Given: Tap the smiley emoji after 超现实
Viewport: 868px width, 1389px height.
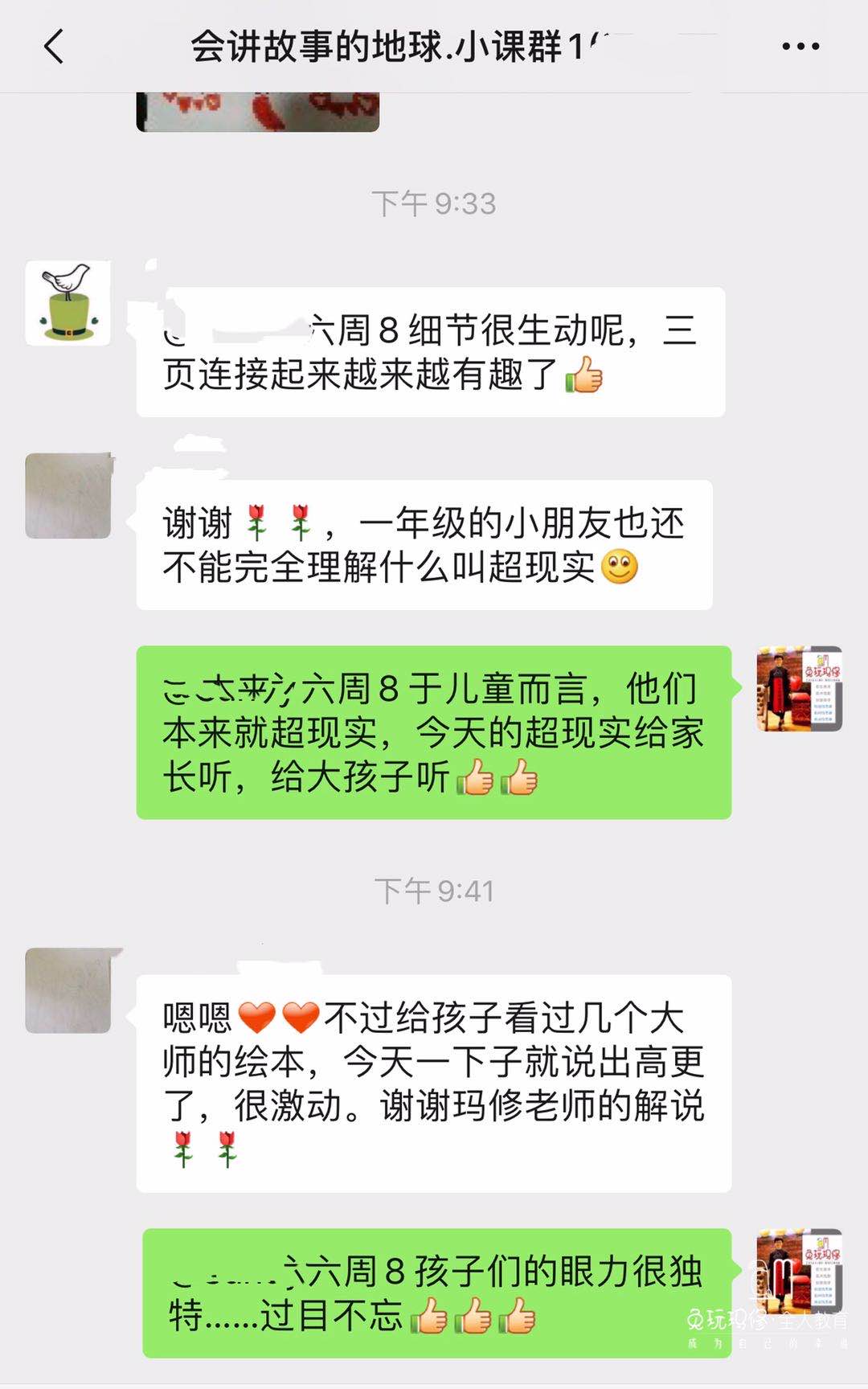Looking at the screenshot, I should click(x=619, y=567).
